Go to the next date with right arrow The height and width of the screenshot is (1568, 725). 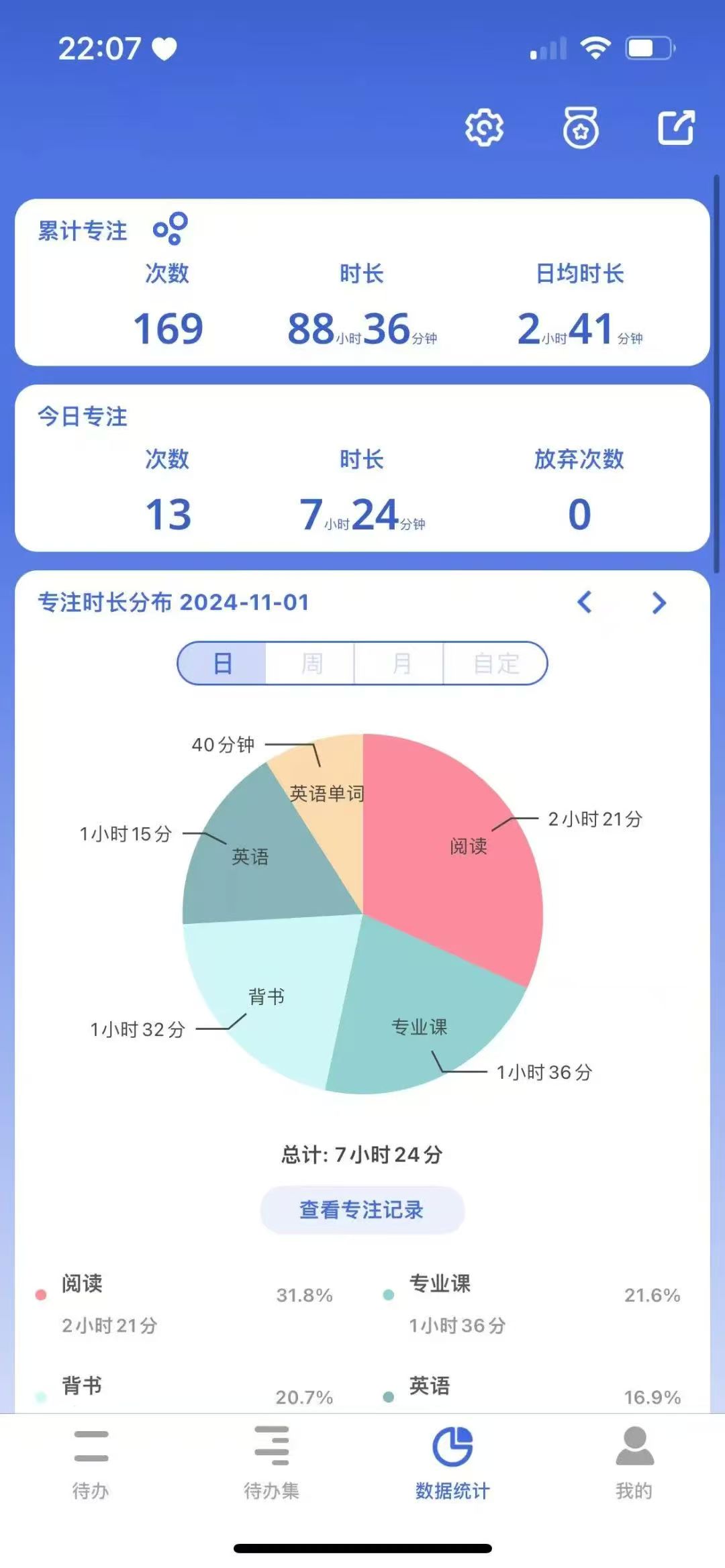coord(659,602)
